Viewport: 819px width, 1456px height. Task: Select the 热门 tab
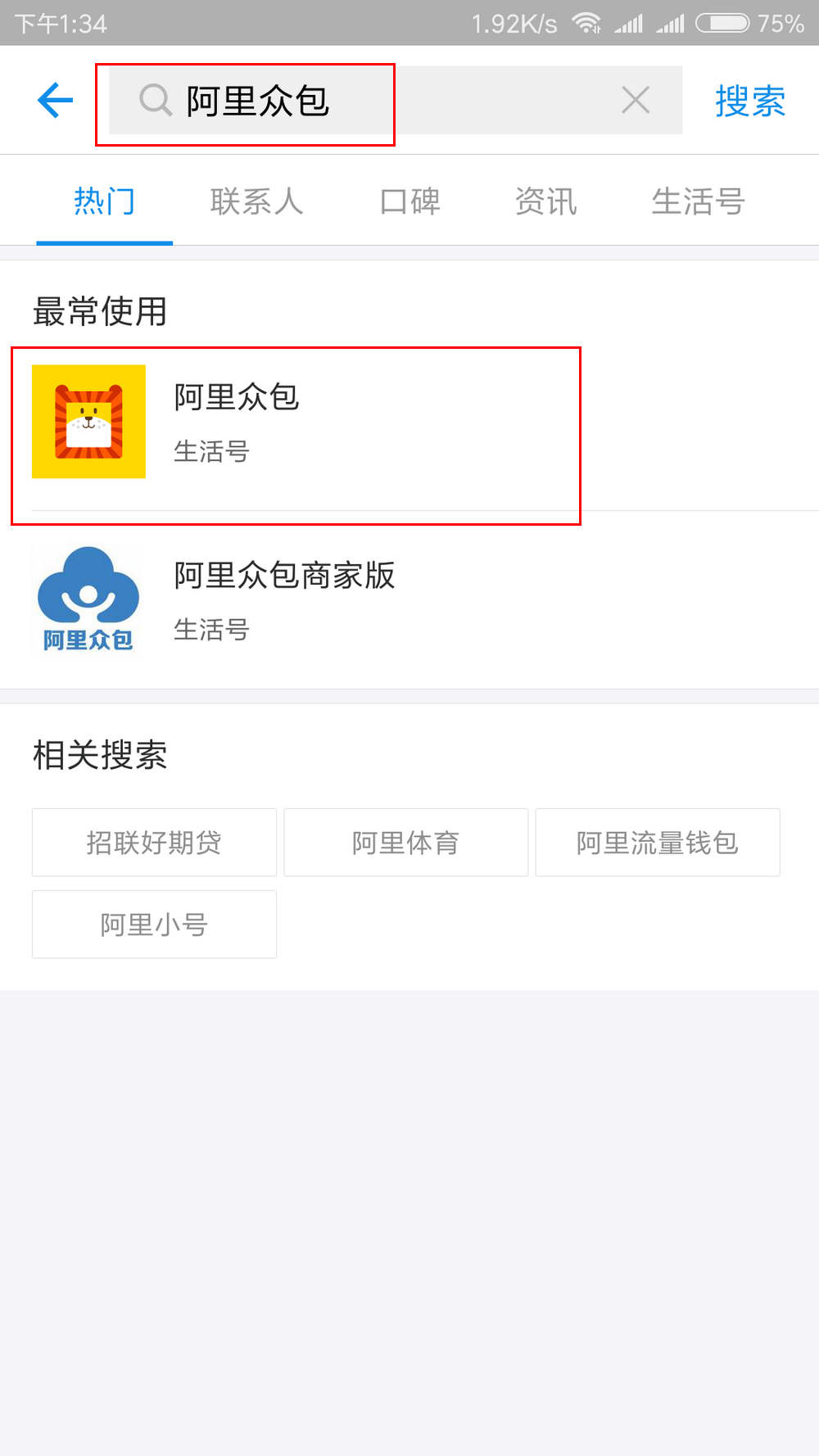(x=105, y=201)
